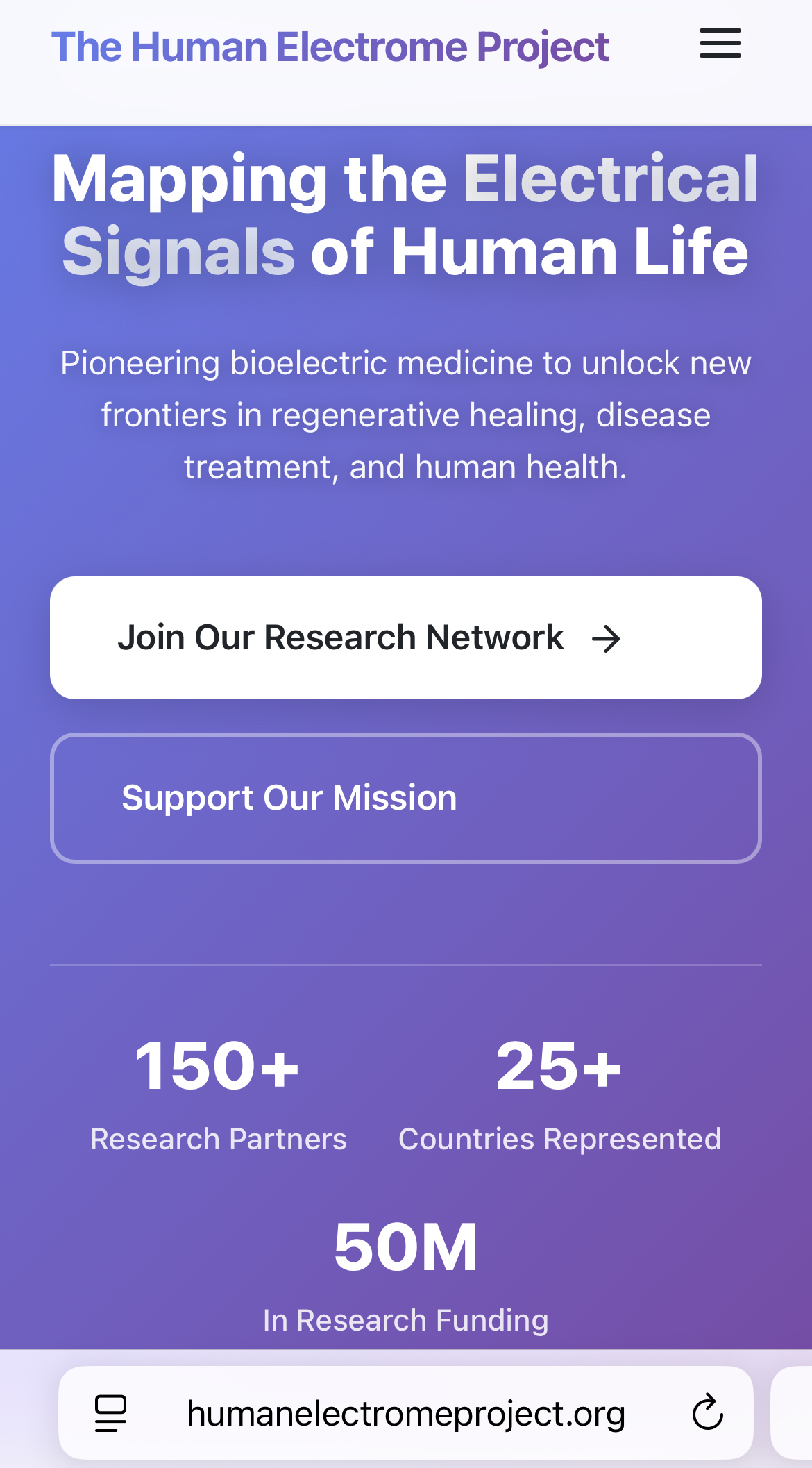Open the page settings icon in address bar
Viewport: 812px width, 1468px height.
tap(110, 1413)
